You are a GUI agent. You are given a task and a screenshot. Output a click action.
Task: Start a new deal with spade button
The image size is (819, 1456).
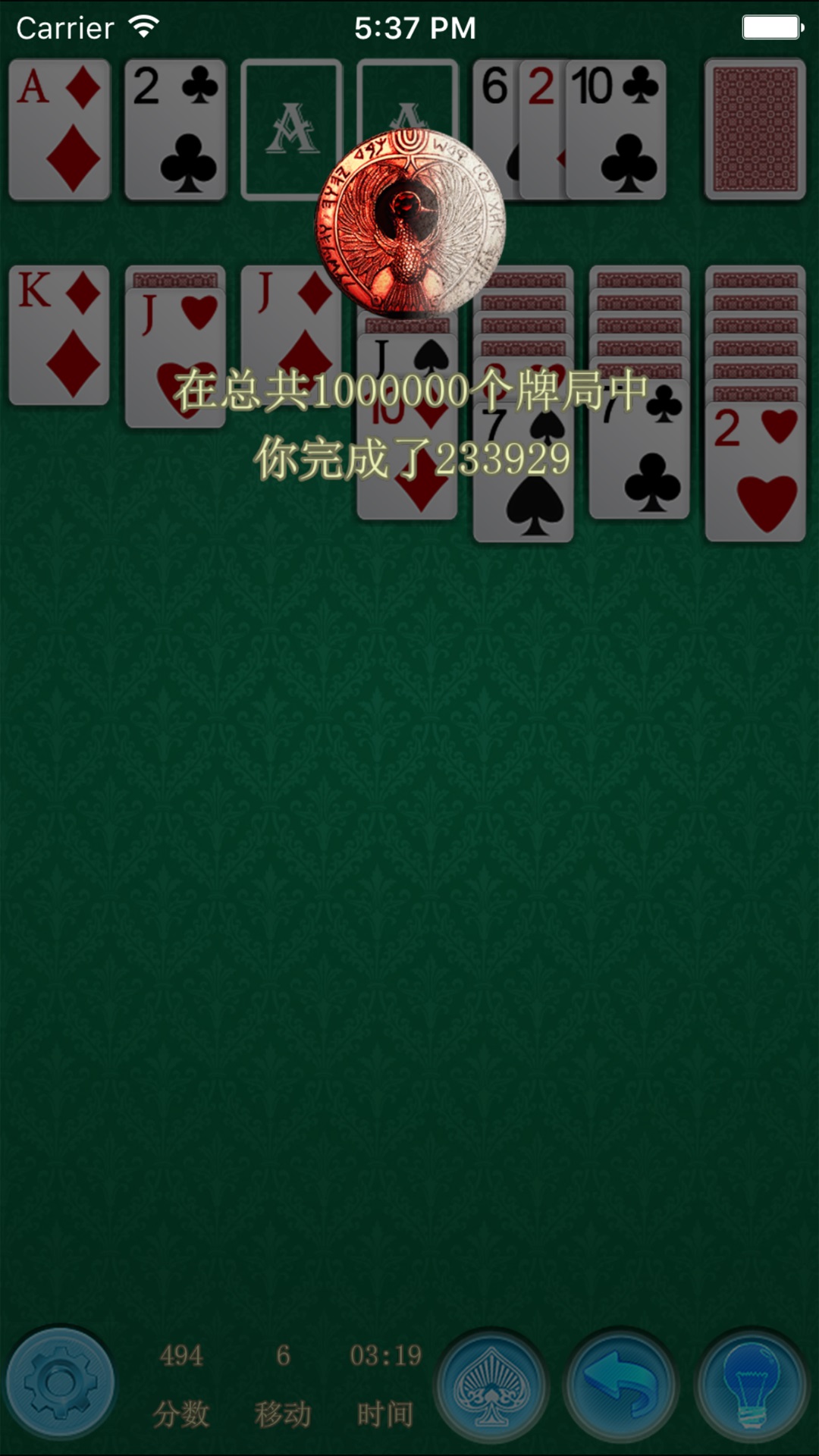coord(491,1385)
